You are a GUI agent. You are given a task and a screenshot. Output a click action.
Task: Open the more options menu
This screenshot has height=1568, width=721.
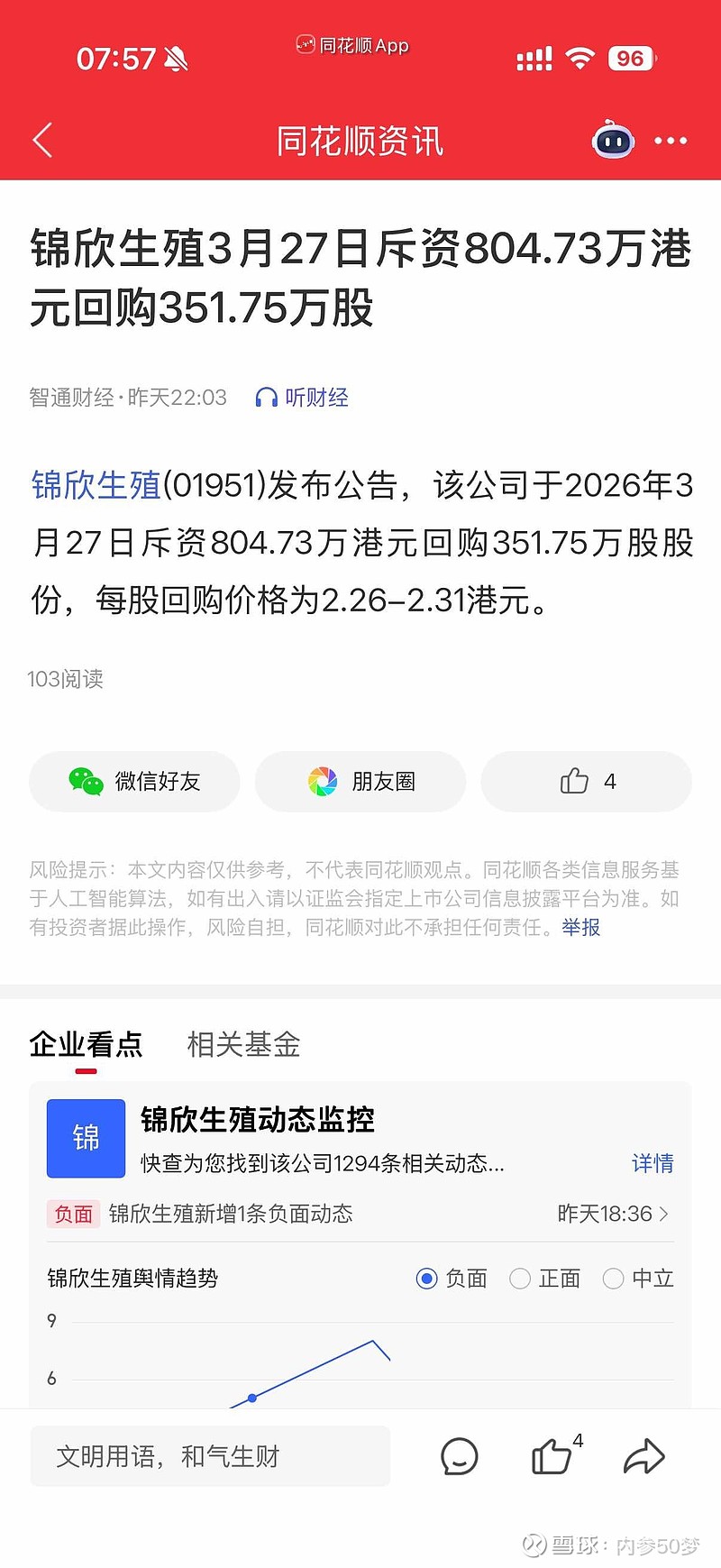click(671, 141)
